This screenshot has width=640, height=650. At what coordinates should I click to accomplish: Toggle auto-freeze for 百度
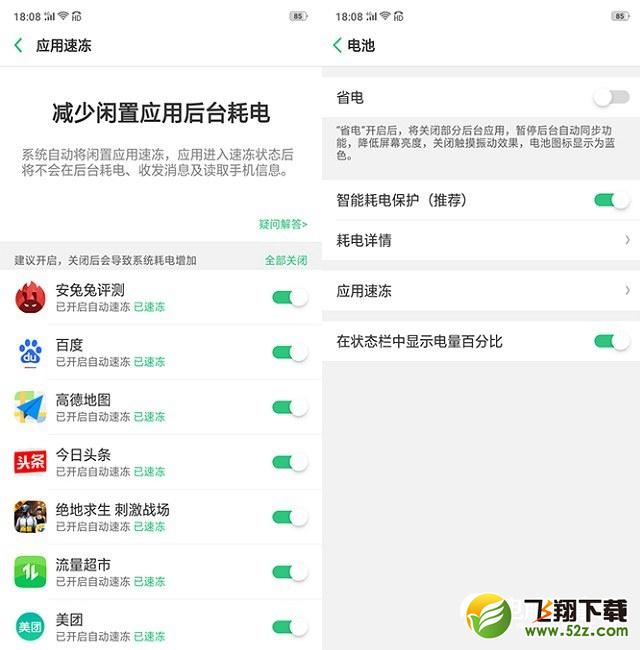click(x=289, y=352)
